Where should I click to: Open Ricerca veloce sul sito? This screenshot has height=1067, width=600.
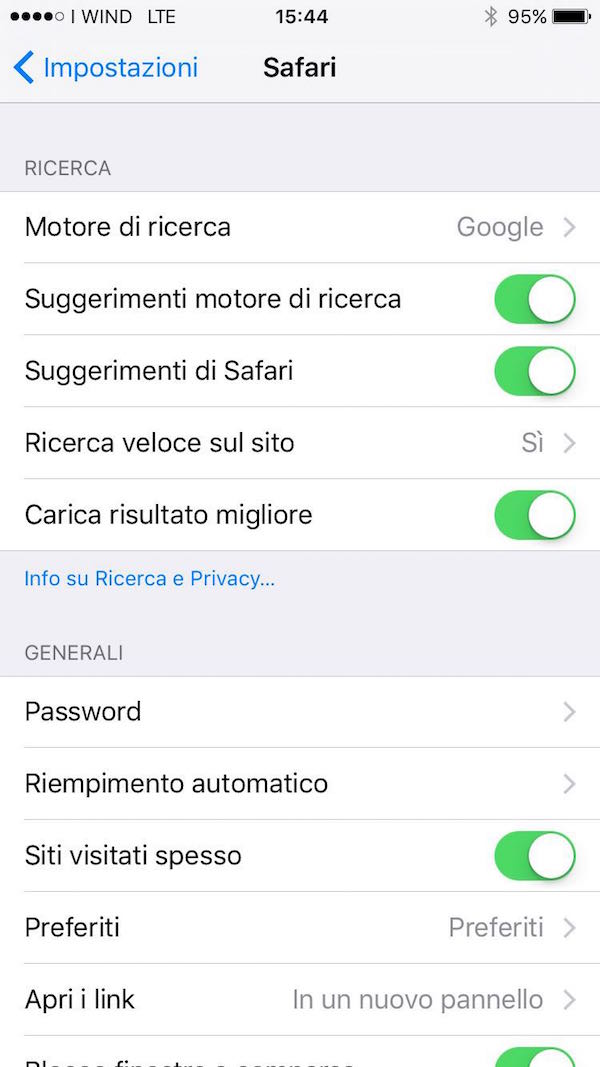pos(300,443)
